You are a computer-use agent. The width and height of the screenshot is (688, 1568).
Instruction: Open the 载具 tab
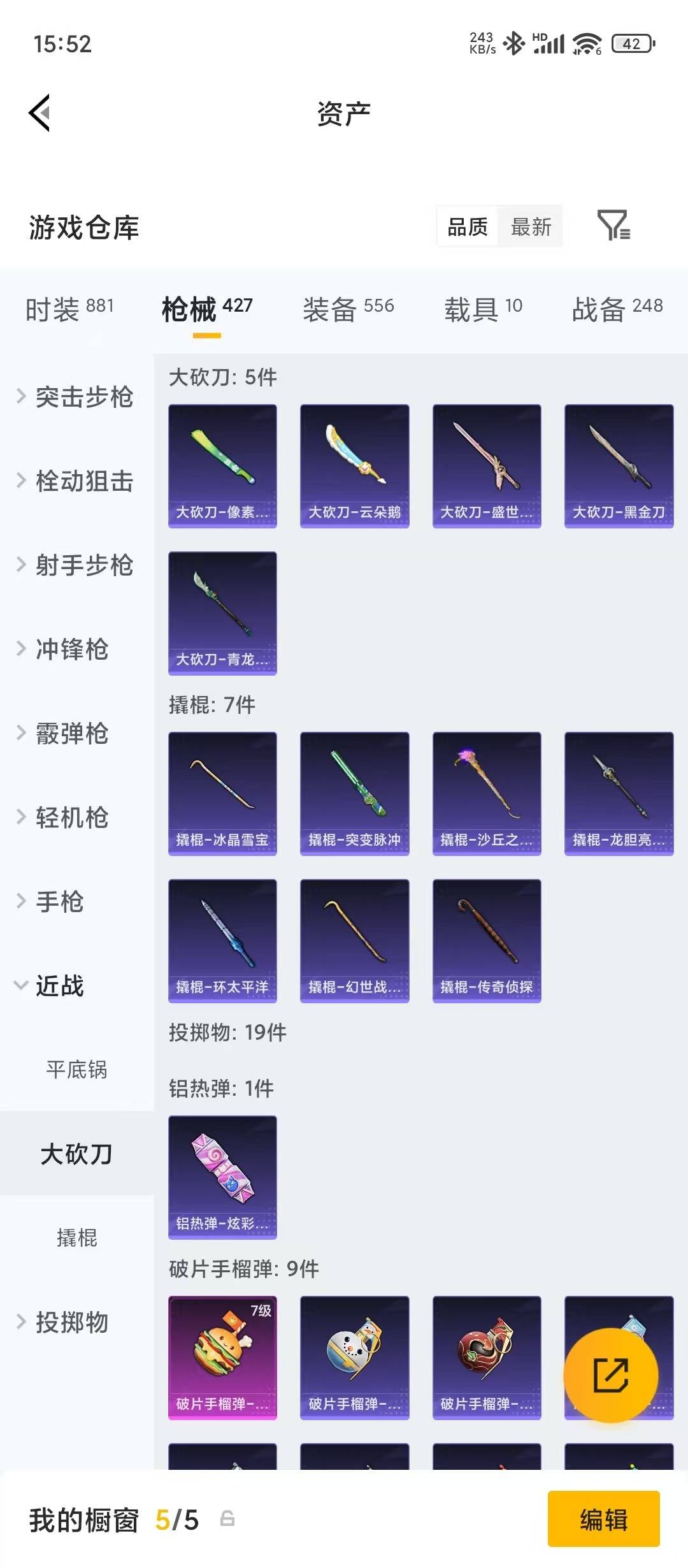click(x=471, y=308)
